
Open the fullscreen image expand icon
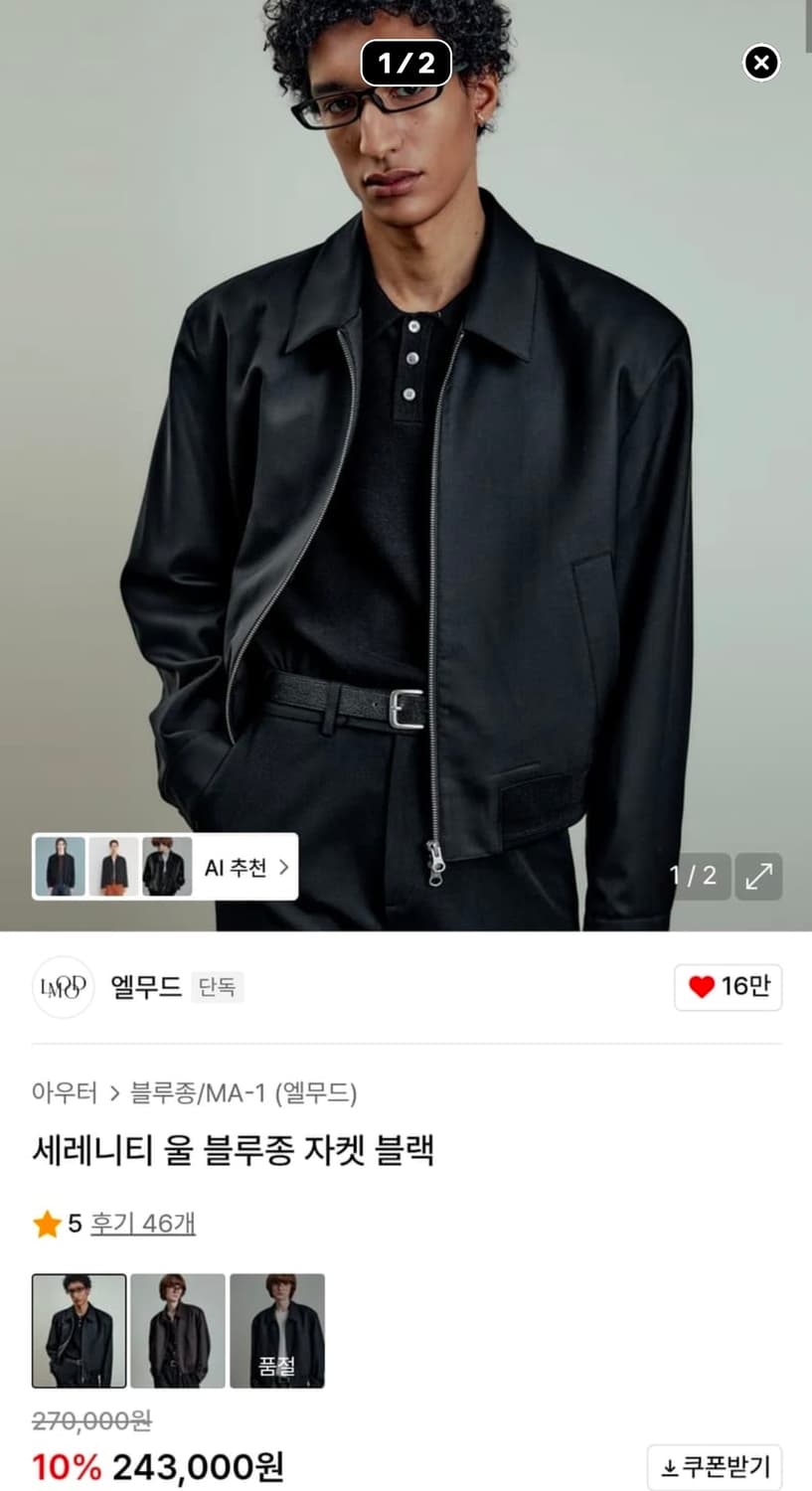click(x=760, y=876)
